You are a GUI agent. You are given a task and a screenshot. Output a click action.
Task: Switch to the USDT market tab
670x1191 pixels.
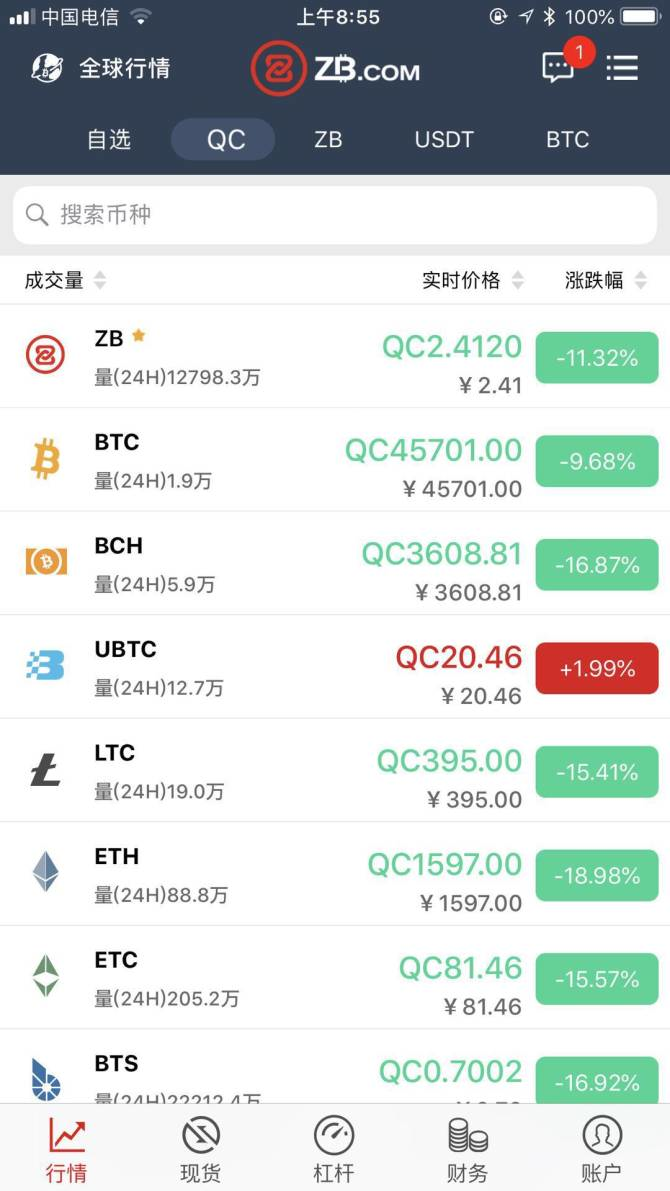point(444,140)
